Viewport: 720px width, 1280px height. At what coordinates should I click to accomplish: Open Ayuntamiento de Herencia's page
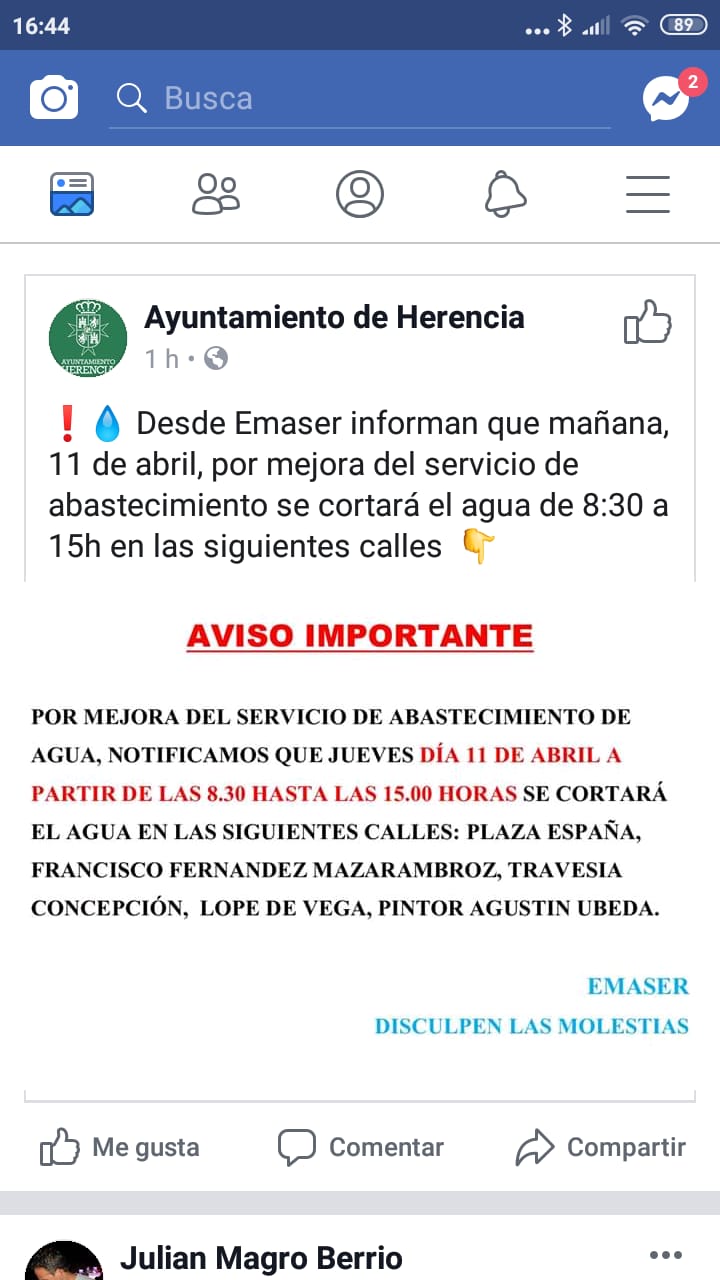334,318
